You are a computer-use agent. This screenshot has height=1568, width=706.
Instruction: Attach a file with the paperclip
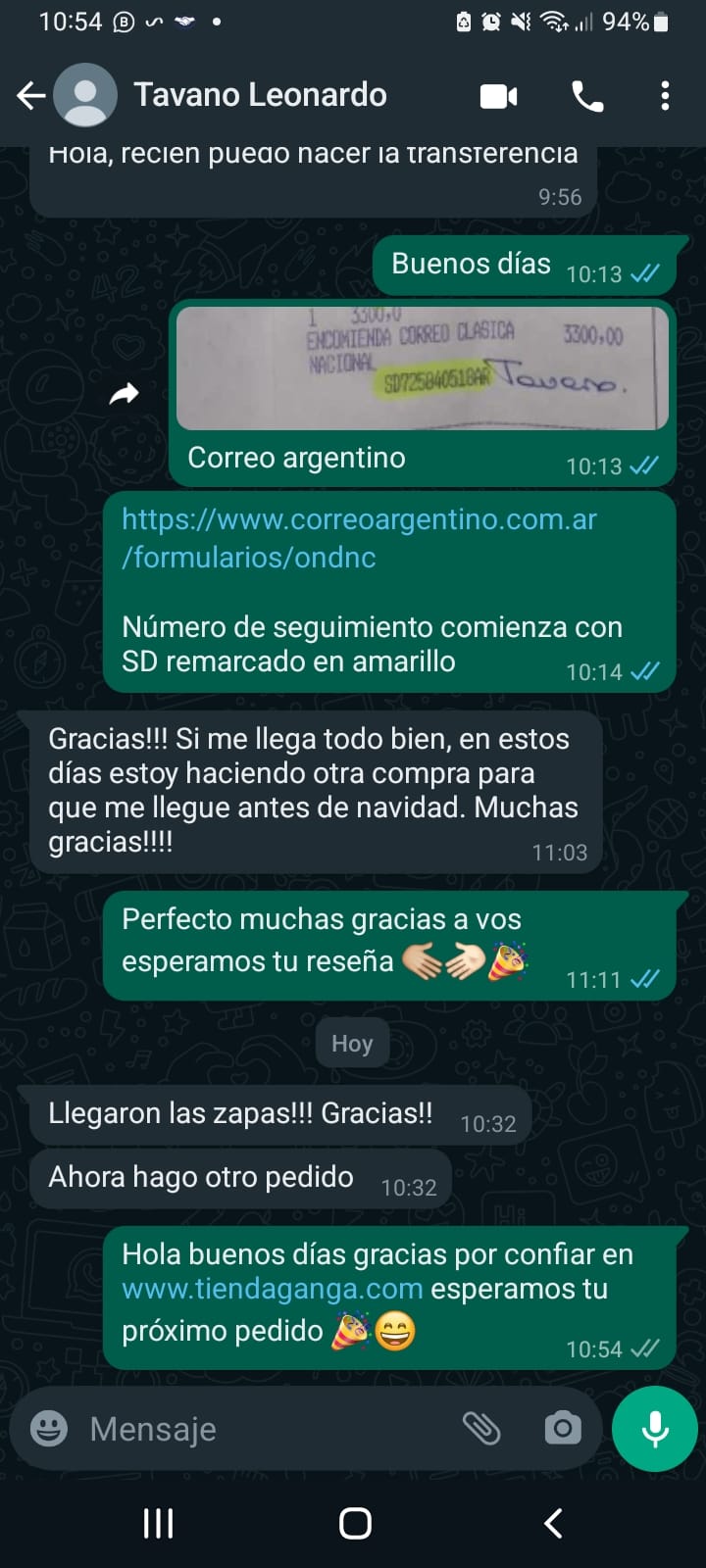(481, 1429)
